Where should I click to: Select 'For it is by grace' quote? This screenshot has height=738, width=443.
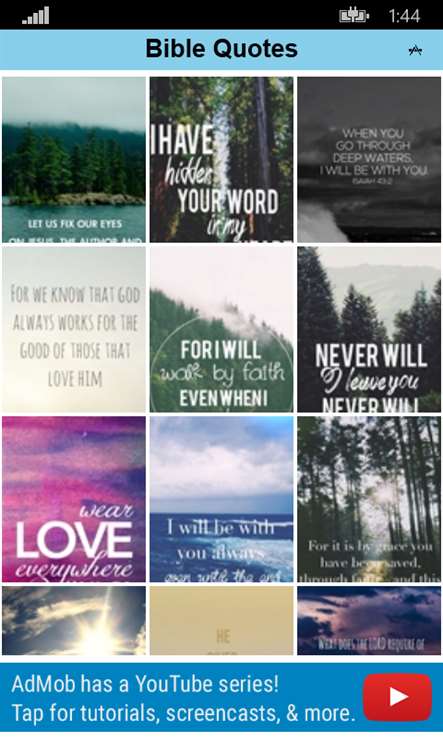(369, 499)
